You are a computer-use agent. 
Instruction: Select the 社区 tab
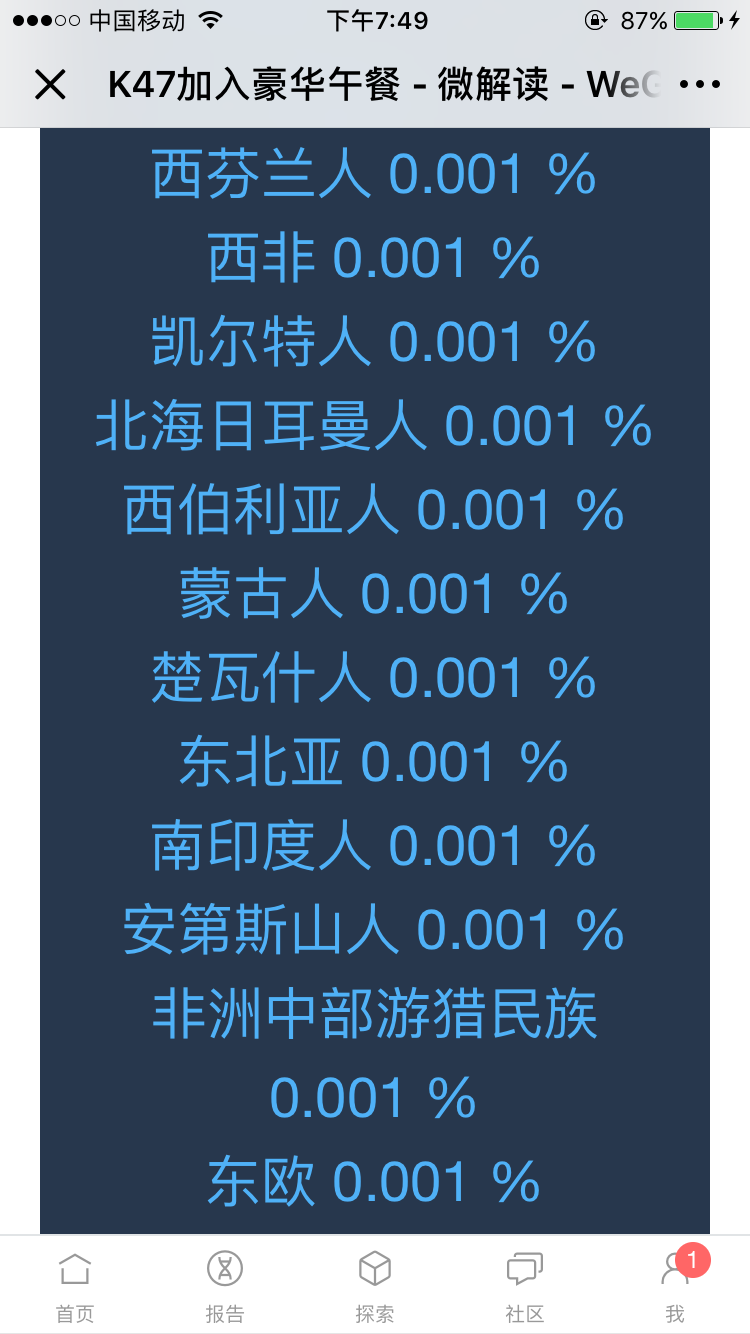(x=525, y=1286)
